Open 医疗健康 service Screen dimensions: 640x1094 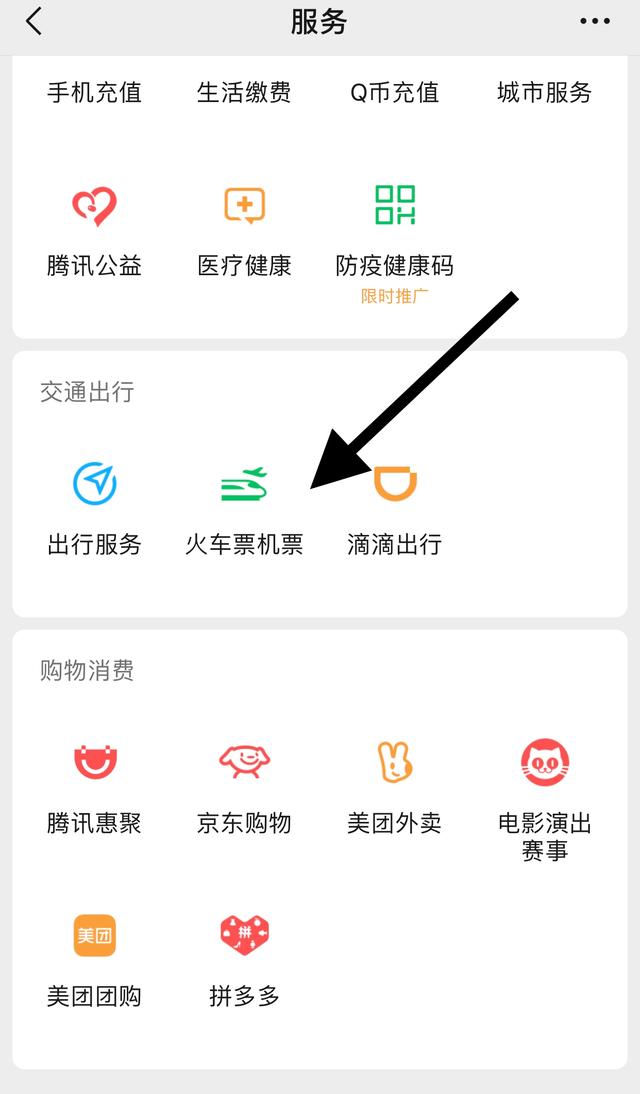coord(244,228)
